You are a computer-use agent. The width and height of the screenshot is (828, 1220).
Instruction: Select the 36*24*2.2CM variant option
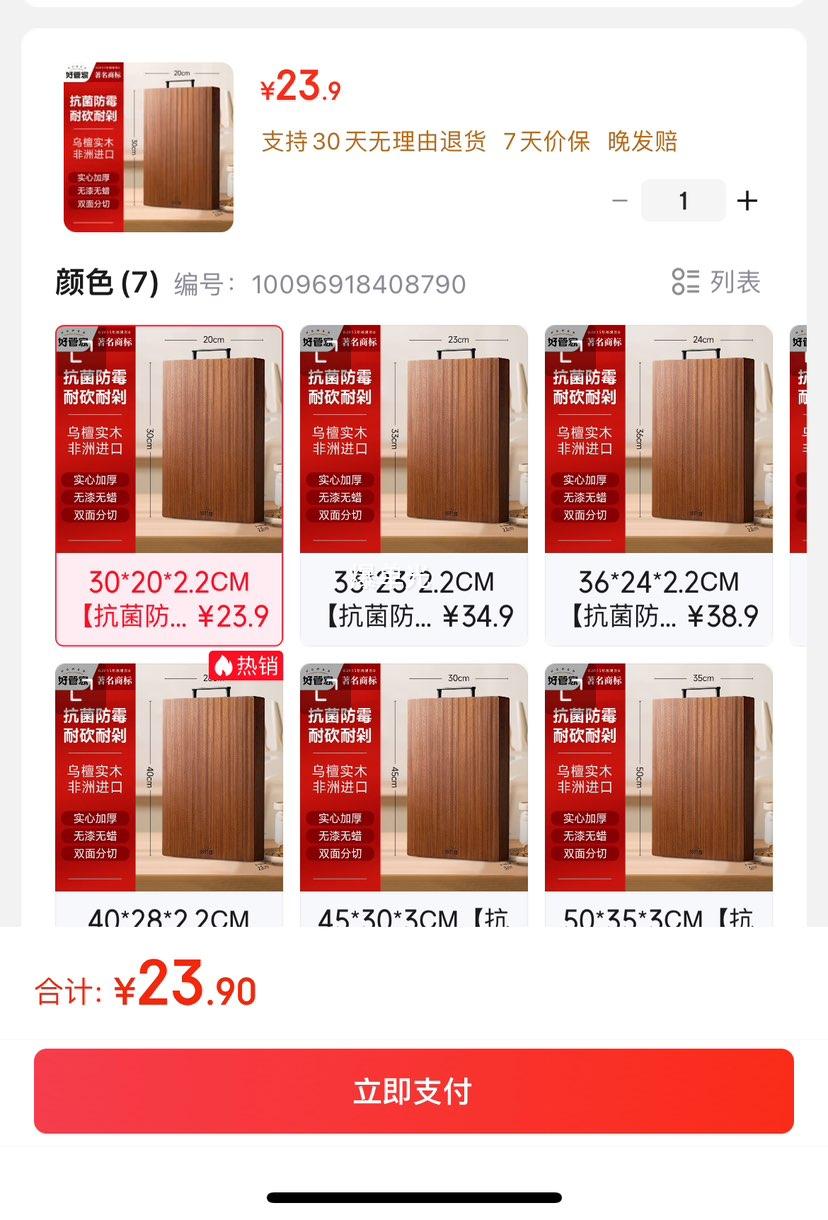[x=658, y=480]
